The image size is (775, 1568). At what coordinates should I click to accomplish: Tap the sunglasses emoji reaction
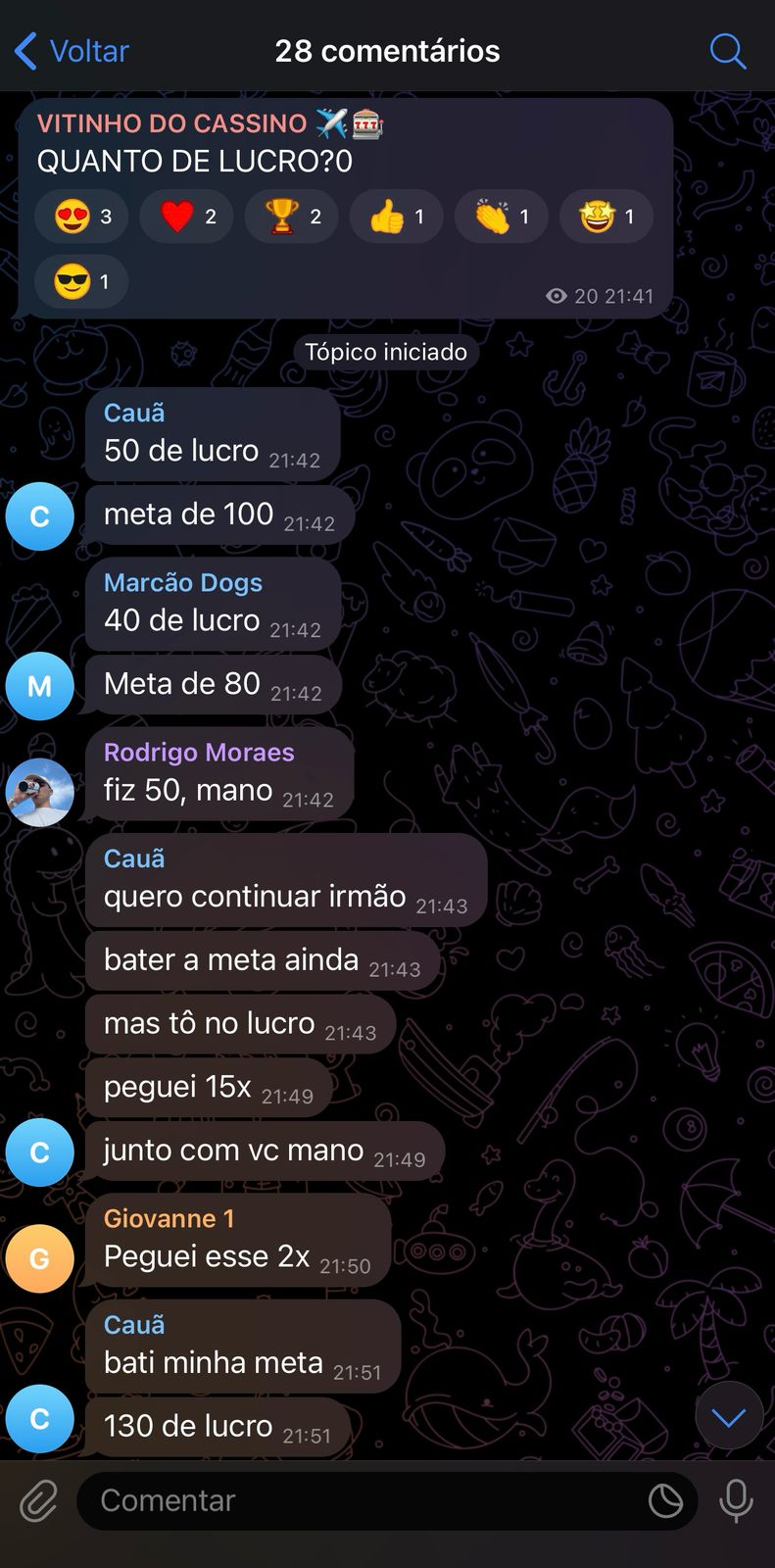click(81, 282)
